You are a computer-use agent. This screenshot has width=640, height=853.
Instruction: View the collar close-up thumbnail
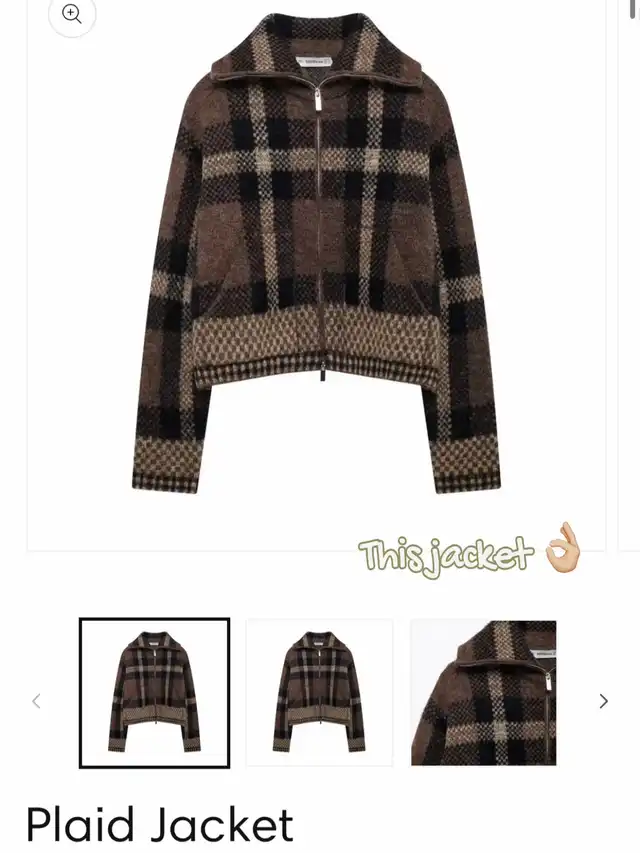coord(483,692)
